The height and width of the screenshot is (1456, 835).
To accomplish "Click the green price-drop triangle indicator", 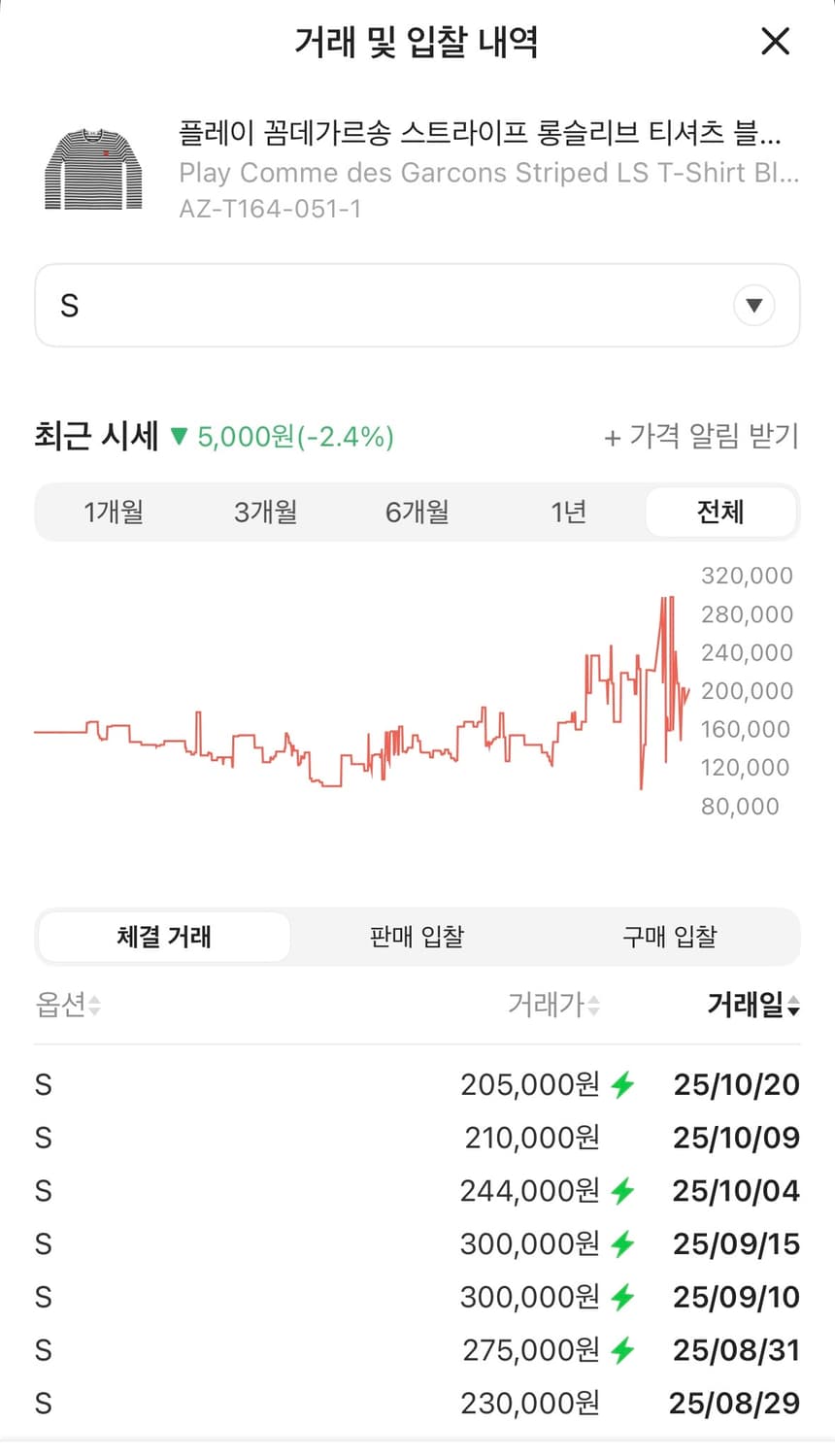I will click(x=180, y=438).
